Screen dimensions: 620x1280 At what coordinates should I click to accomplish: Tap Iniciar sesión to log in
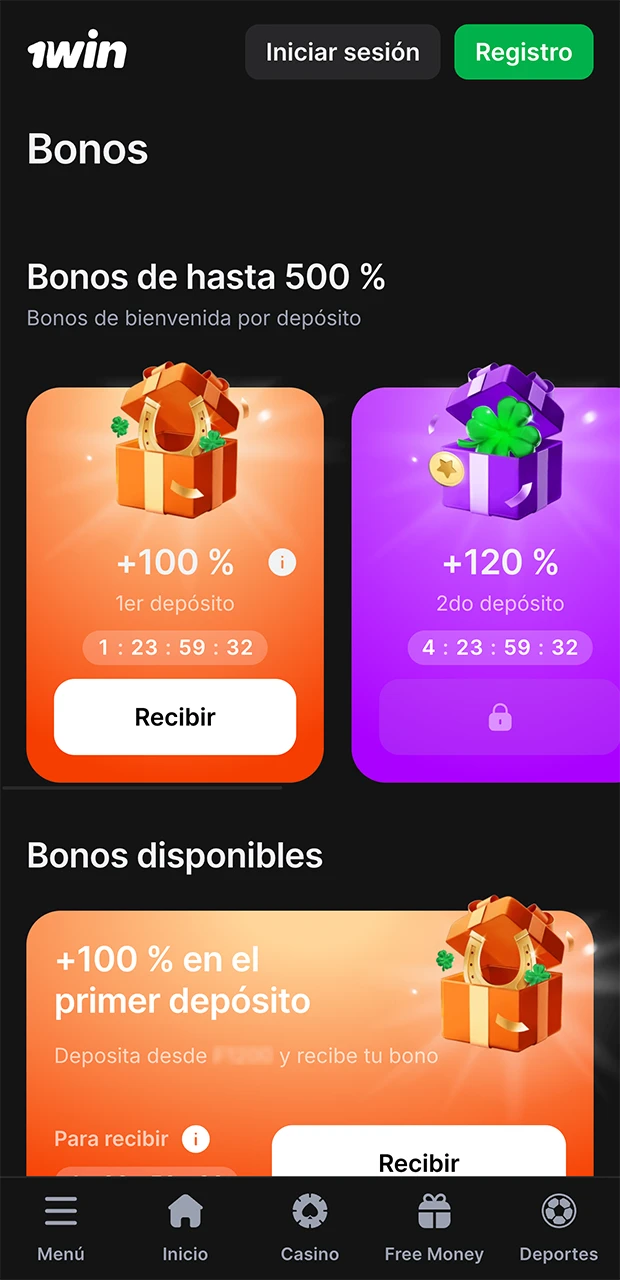pyautogui.click(x=342, y=52)
